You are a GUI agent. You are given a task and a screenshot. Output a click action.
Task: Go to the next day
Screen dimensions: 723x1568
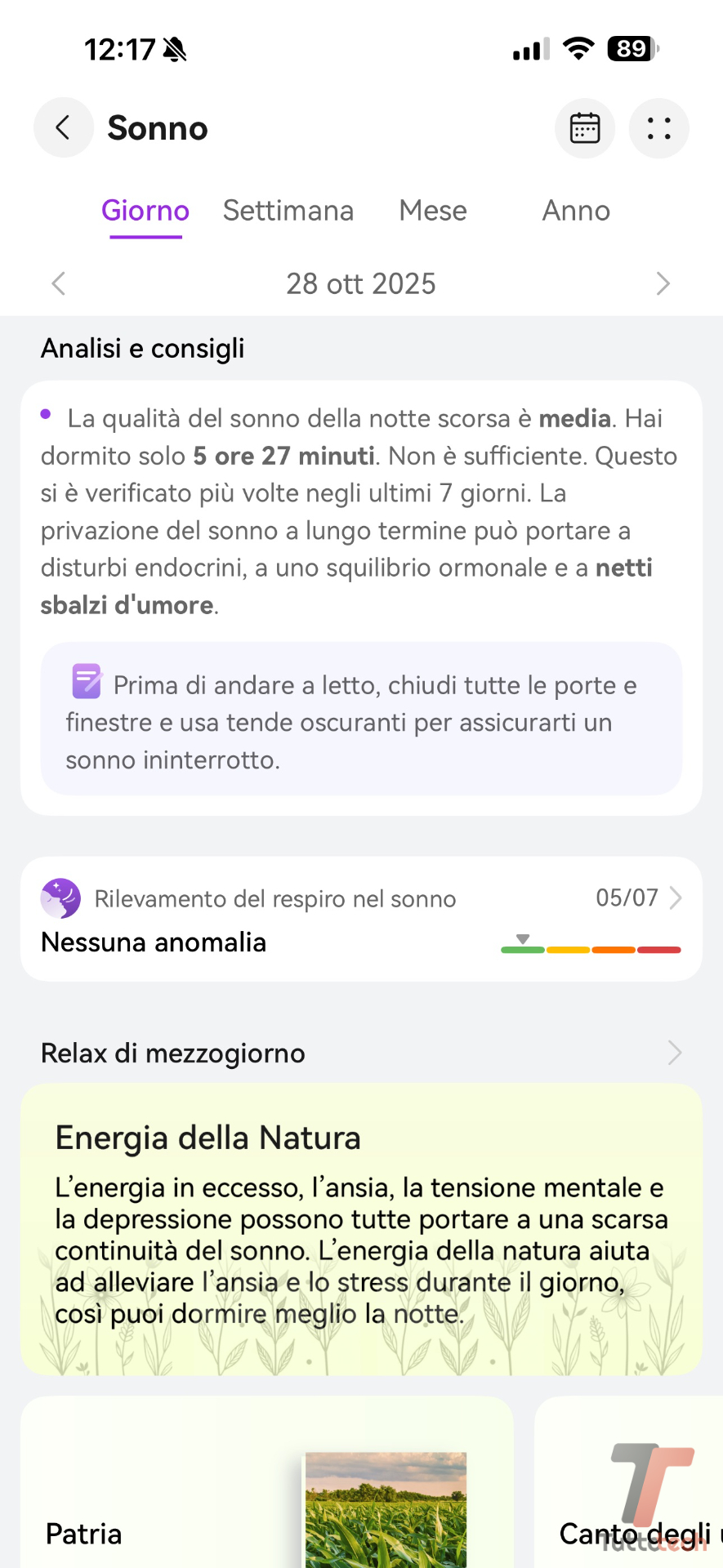663,283
